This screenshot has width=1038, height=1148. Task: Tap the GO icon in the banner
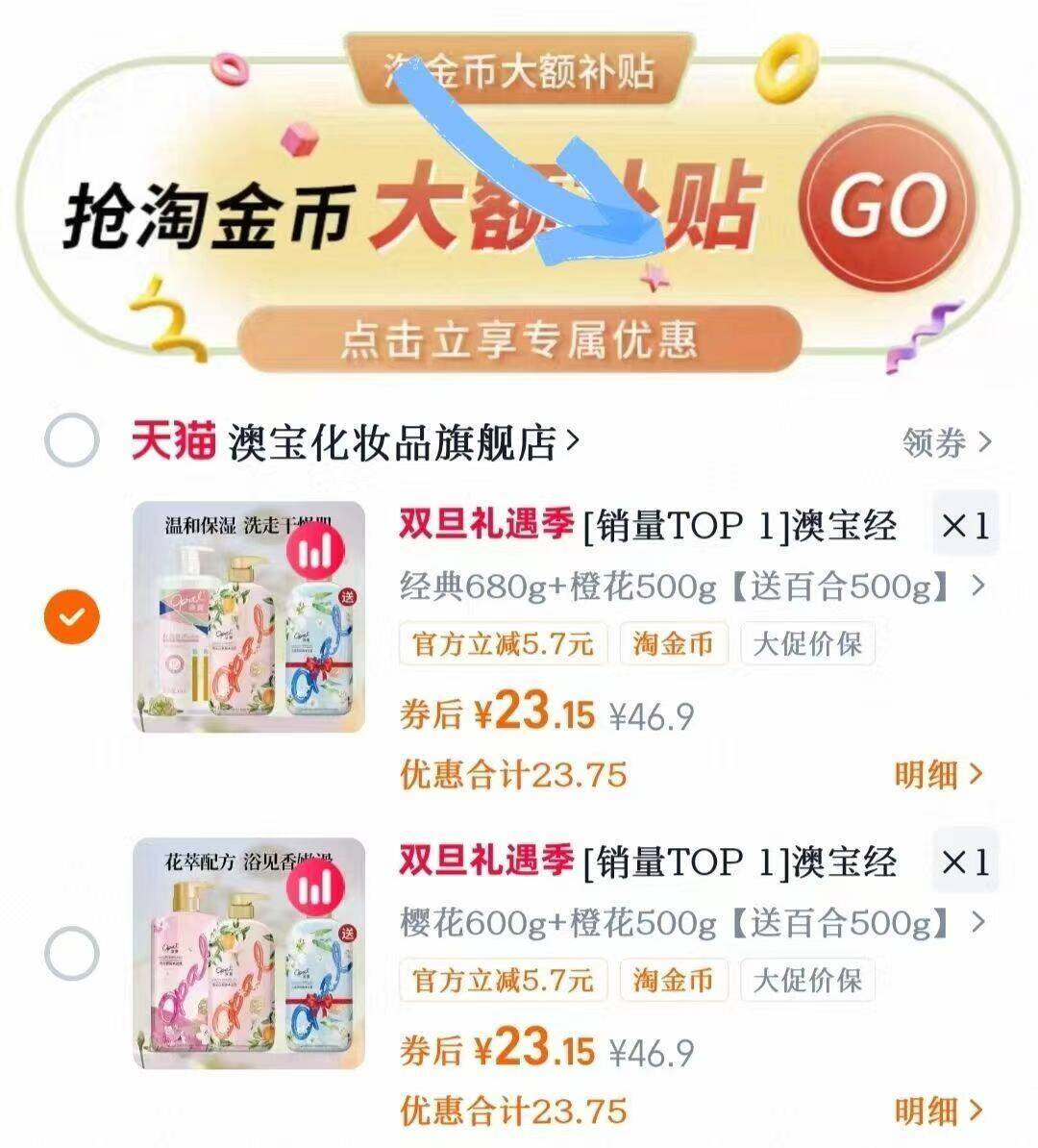coord(889,205)
